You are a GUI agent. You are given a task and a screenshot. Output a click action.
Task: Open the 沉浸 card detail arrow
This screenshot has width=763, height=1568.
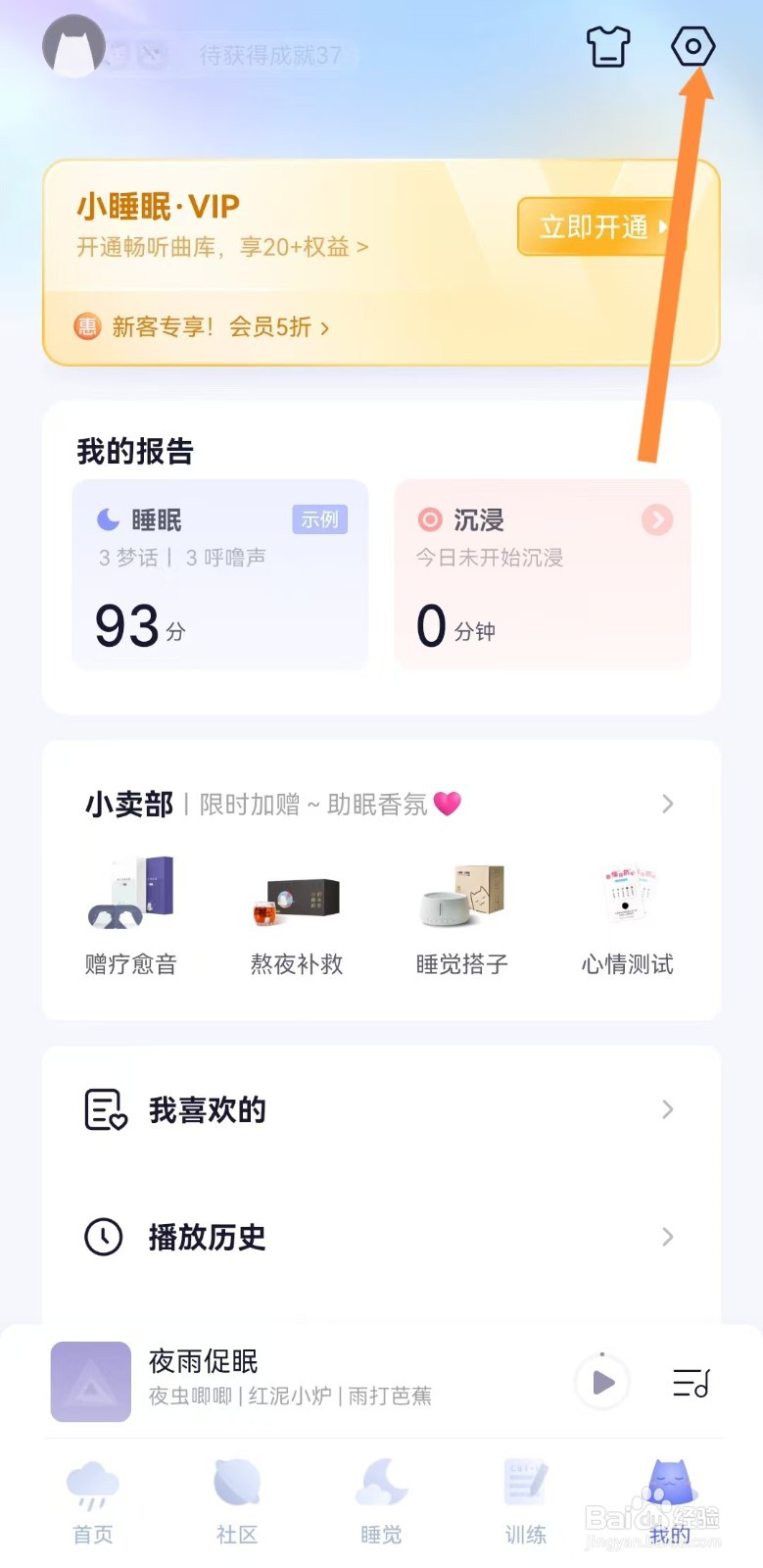(657, 519)
